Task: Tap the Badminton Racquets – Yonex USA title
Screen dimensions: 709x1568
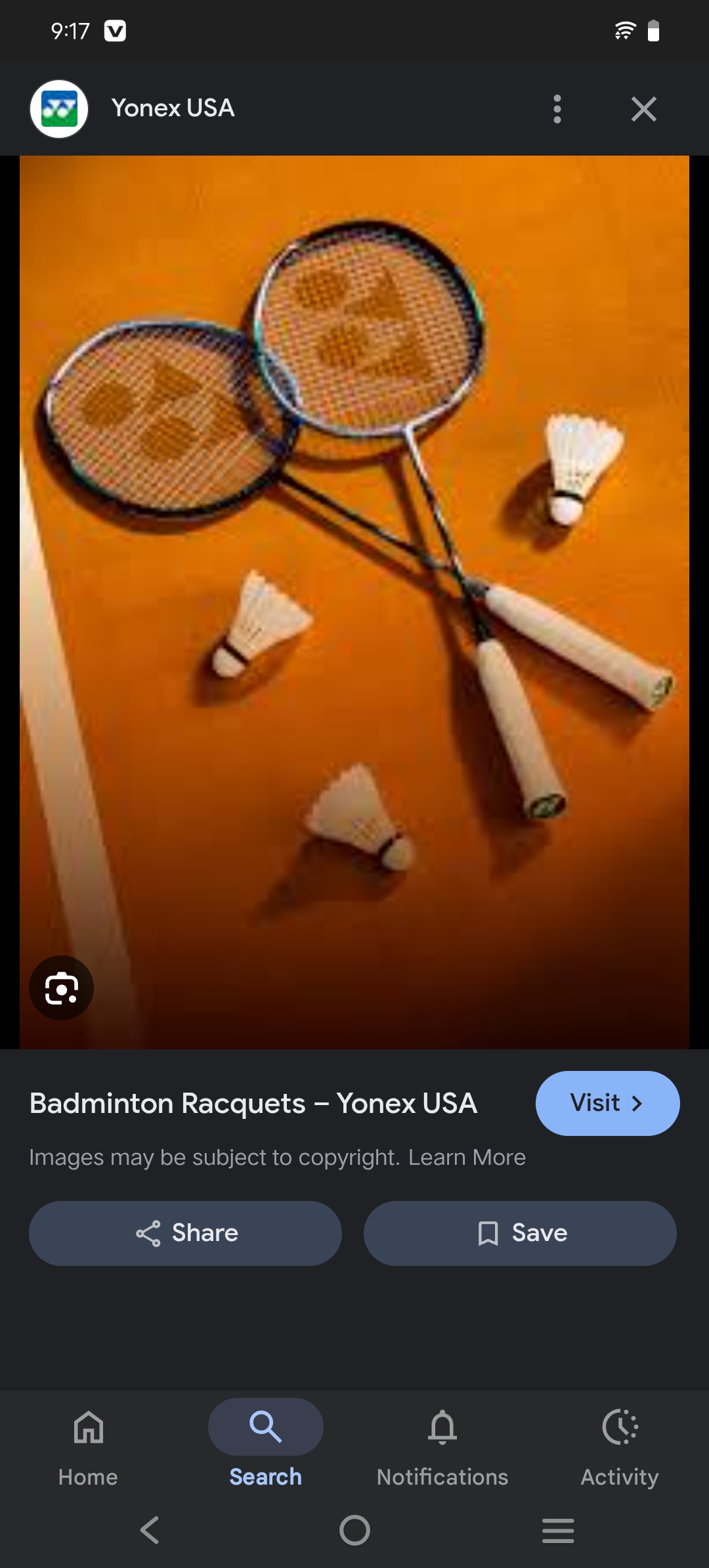Action: (253, 1104)
